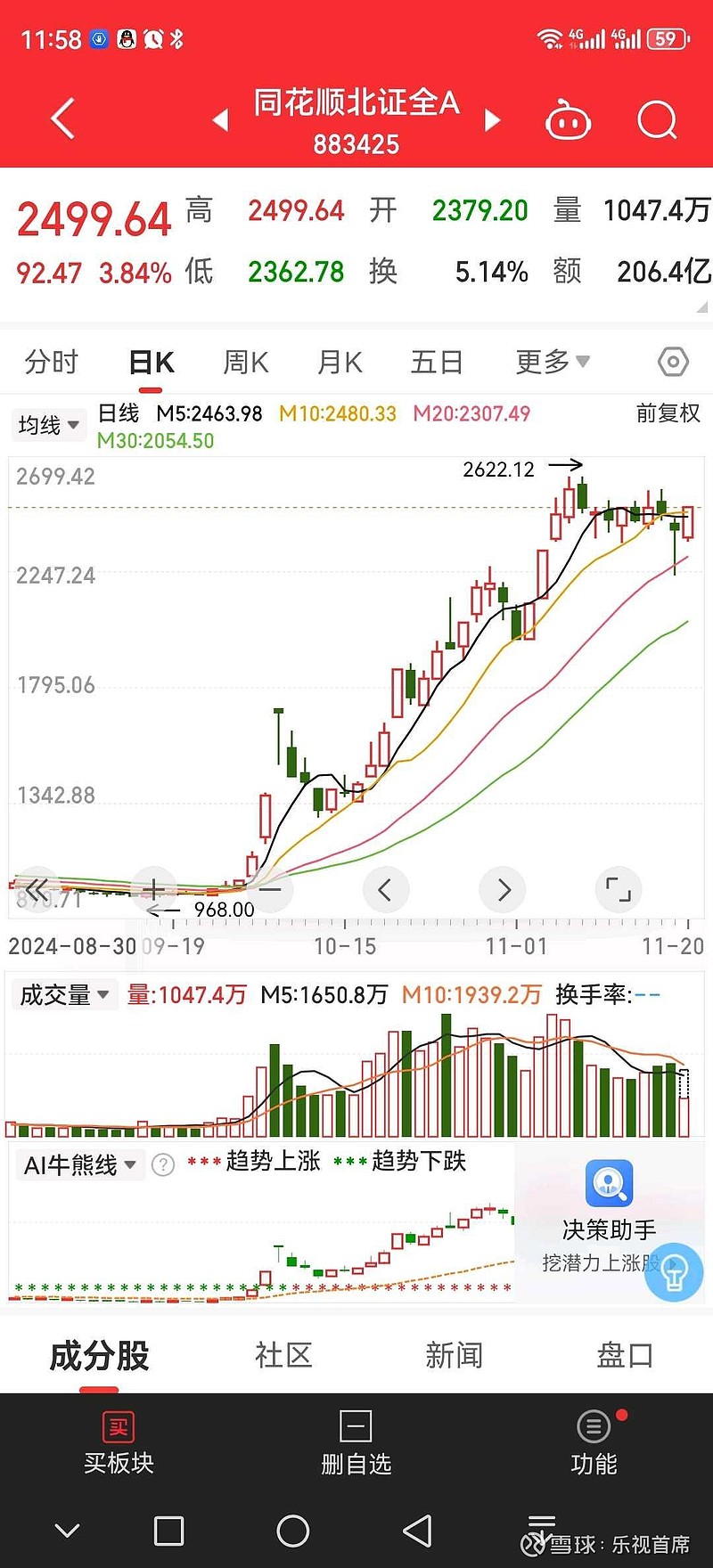Image resolution: width=713 pixels, height=1568 pixels.
Task: Switch to the 社区 tab
Action: 283,1355
